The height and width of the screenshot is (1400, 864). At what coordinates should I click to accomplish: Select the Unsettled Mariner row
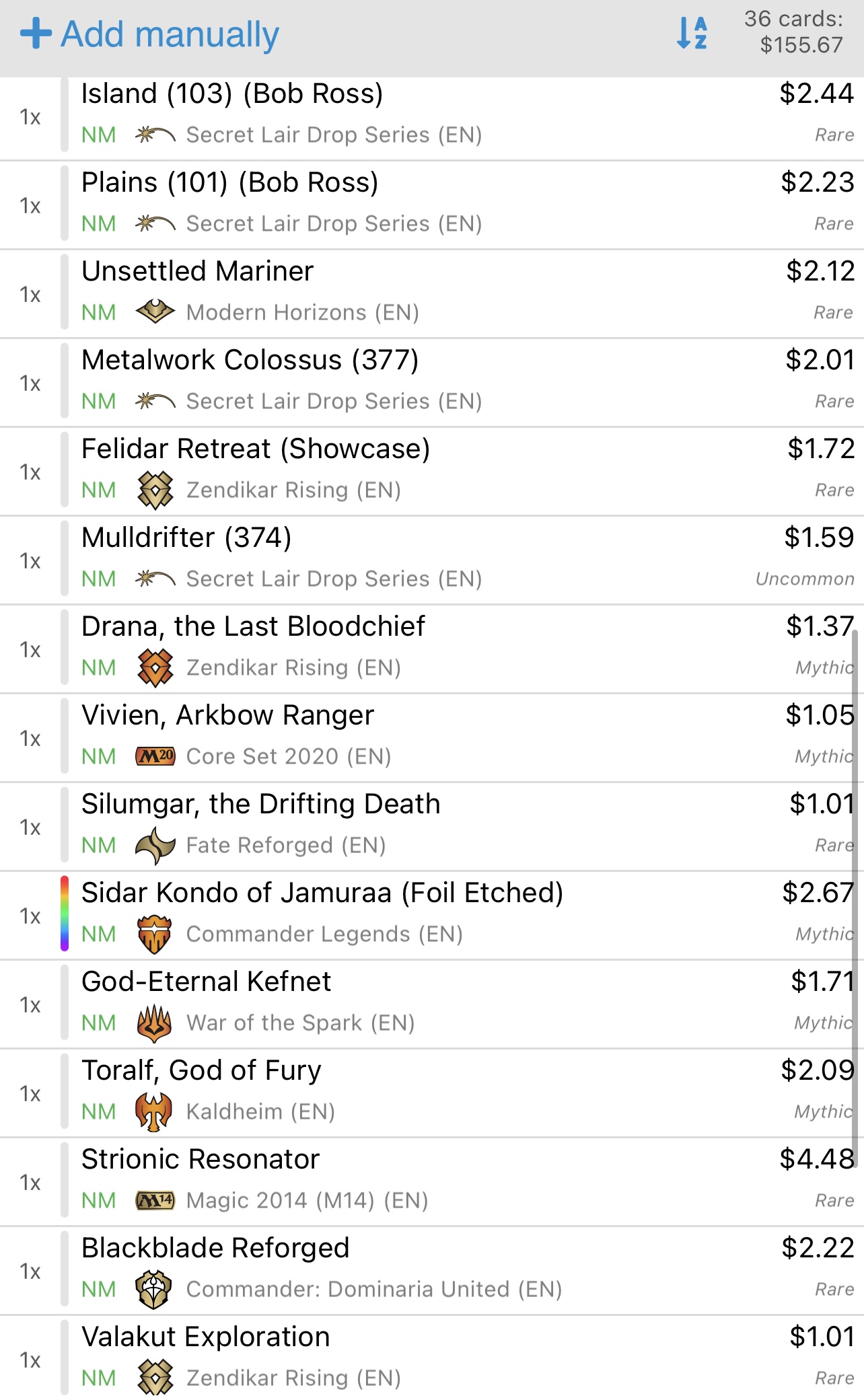(432, 294)
